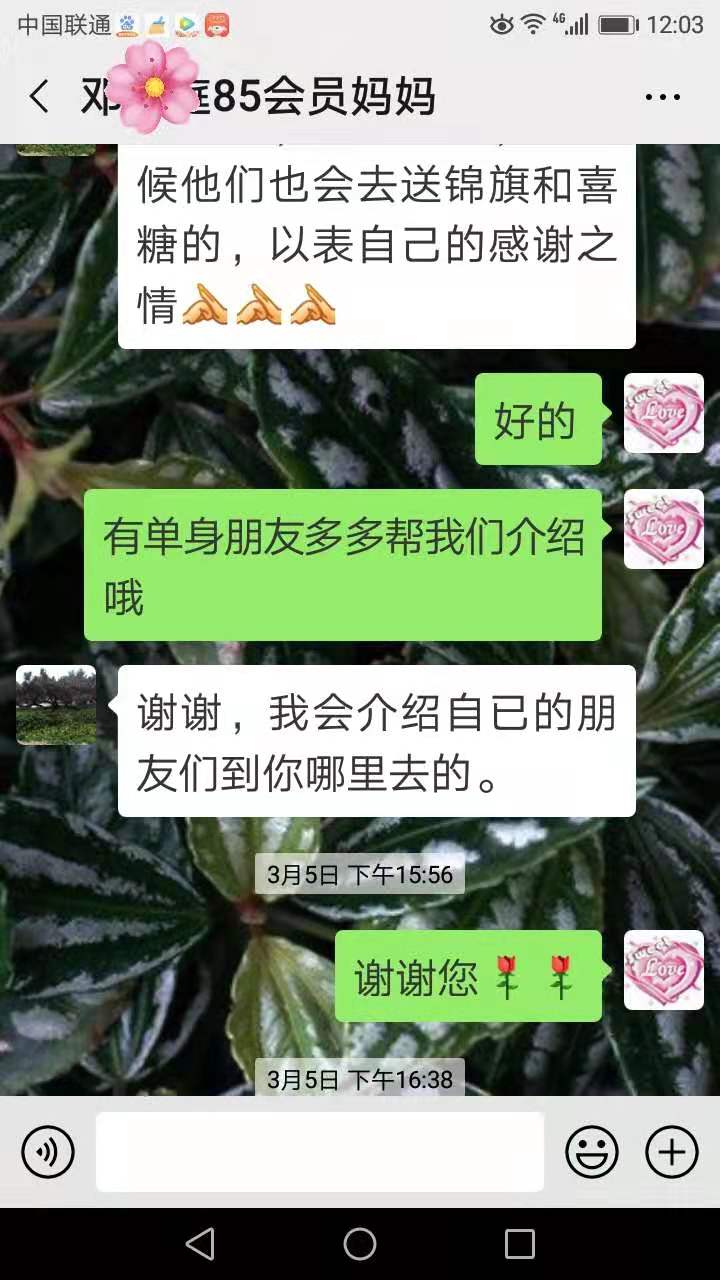This screenshot has width=720, height=1280.
Task: Open the emoji picker
Action: coord(592,1152)
